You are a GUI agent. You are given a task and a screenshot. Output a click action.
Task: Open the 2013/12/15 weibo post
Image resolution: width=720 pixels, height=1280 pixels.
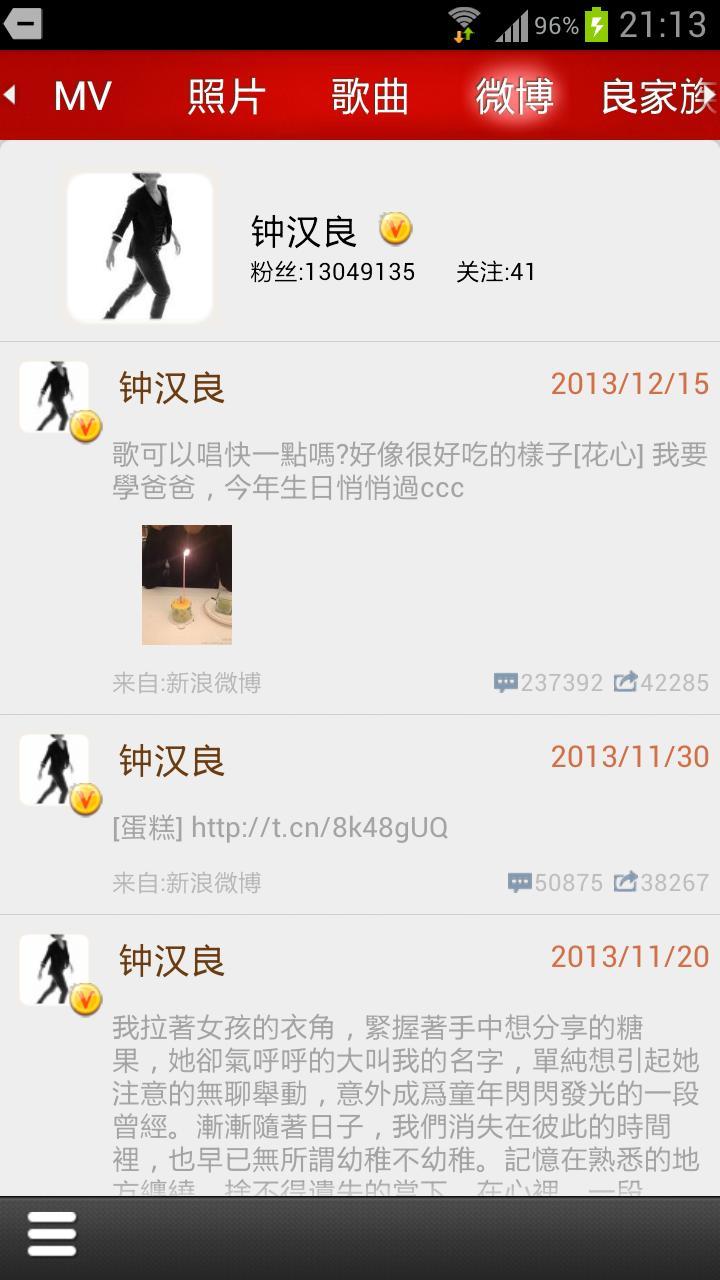point(410,472)
